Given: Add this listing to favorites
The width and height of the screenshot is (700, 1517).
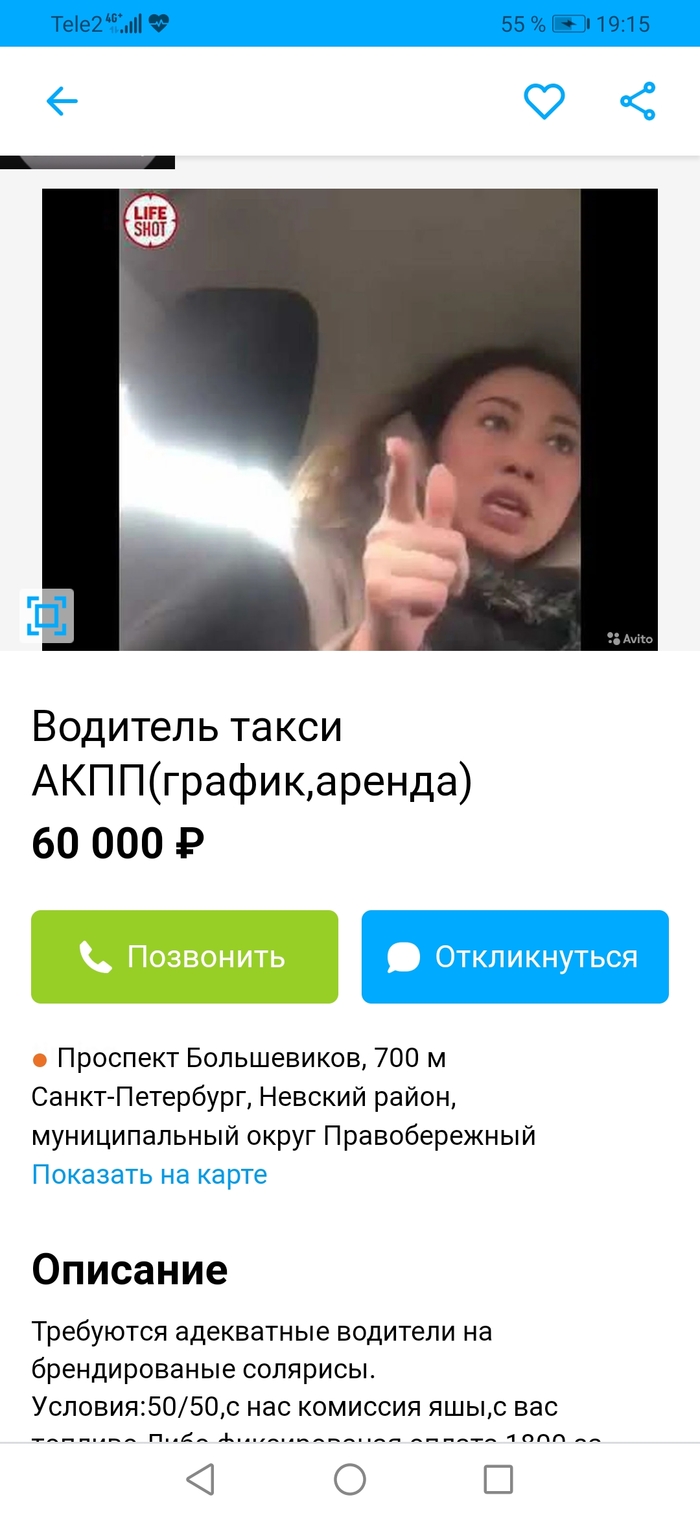Looking at the screenshot, I should 544,101.
